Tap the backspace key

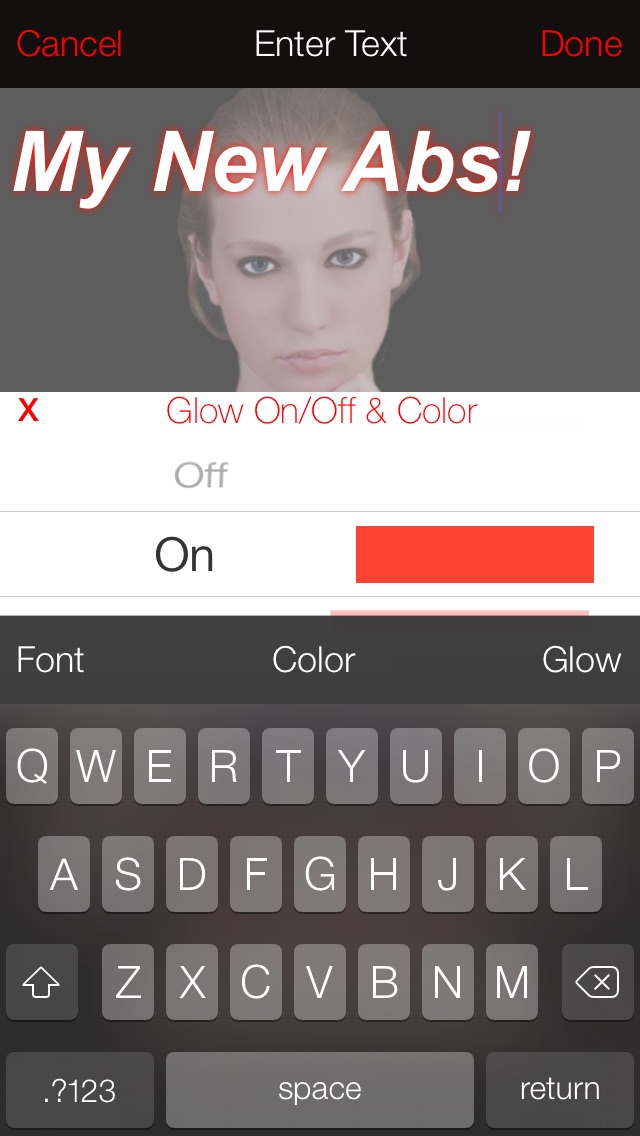click(597, 983)
